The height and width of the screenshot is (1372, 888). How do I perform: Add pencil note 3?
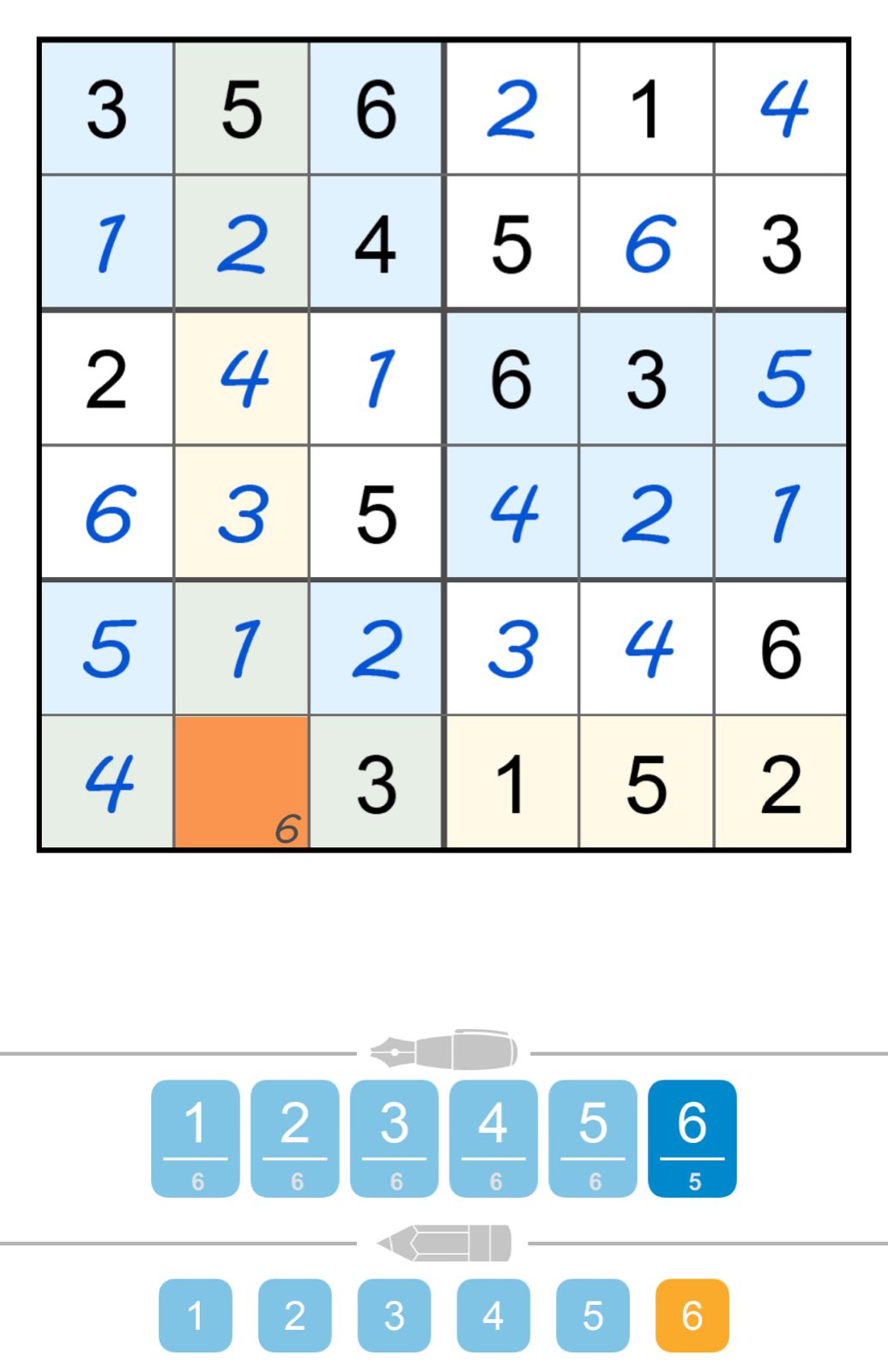click(x=394, y=1315)
